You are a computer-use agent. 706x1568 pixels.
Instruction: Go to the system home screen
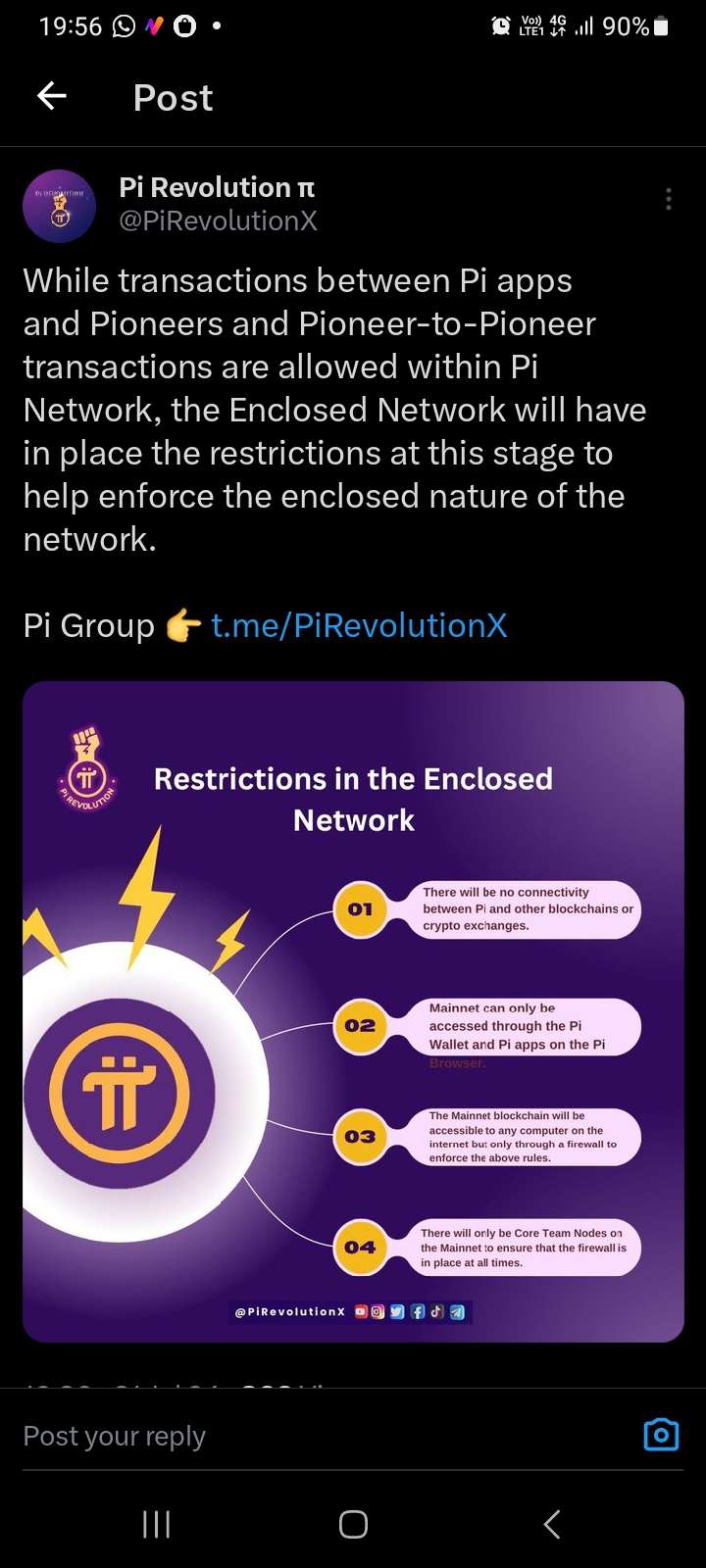(x=353, y=1524)
